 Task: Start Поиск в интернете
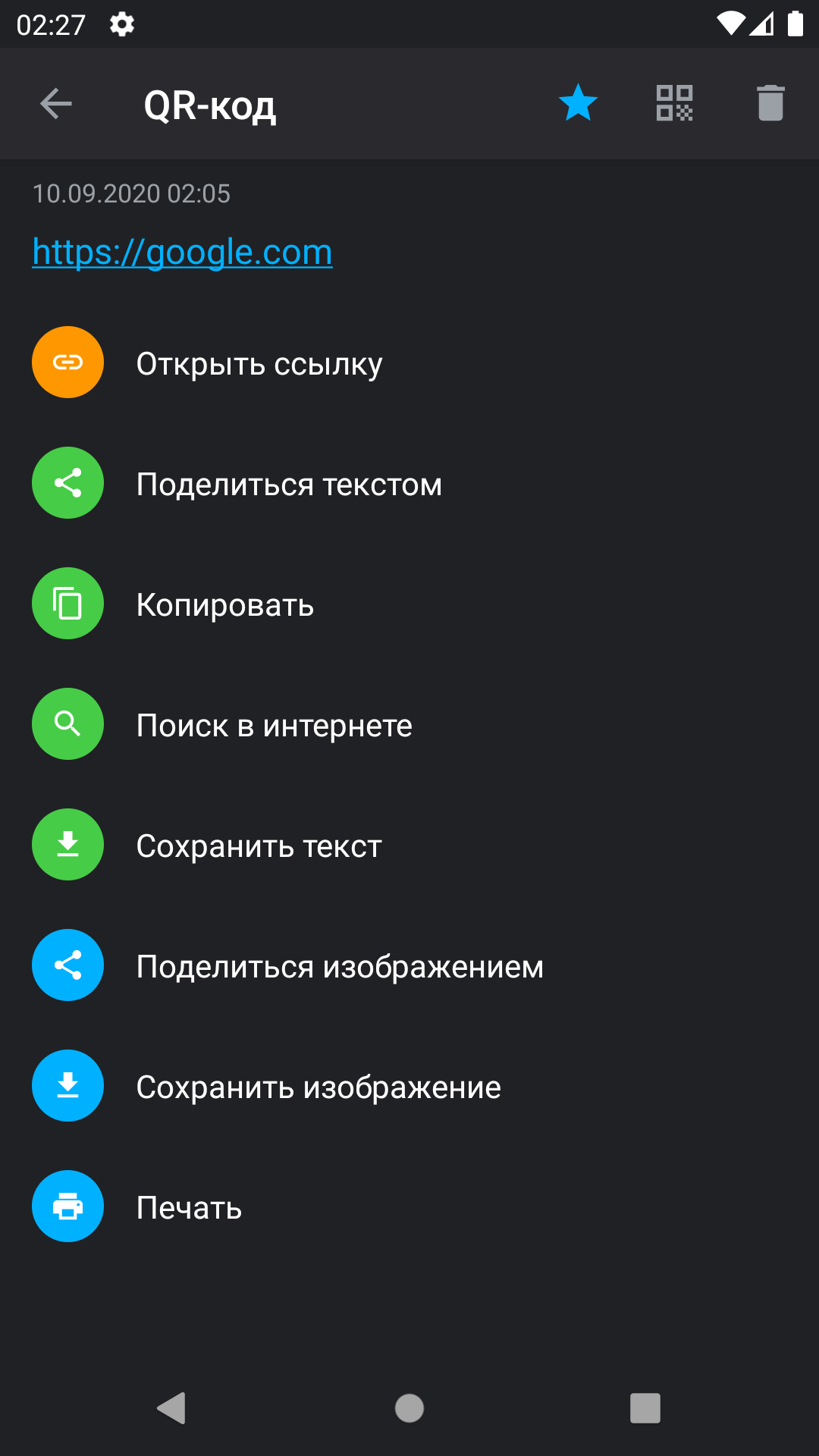[274, 725]
